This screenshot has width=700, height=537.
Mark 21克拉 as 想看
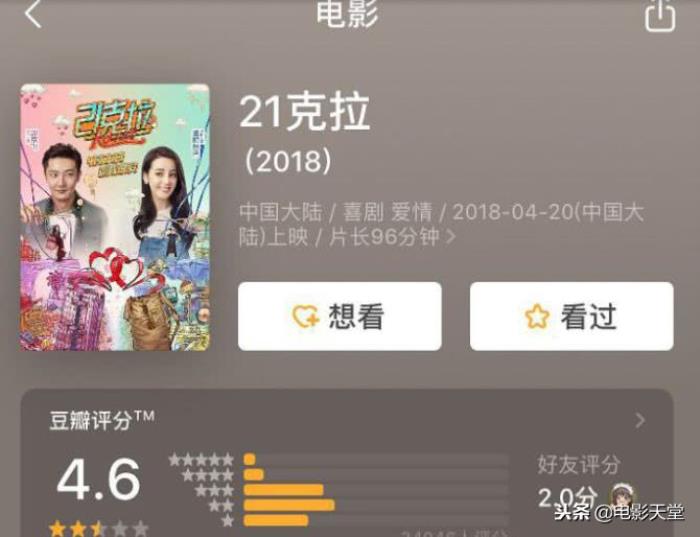339,316
